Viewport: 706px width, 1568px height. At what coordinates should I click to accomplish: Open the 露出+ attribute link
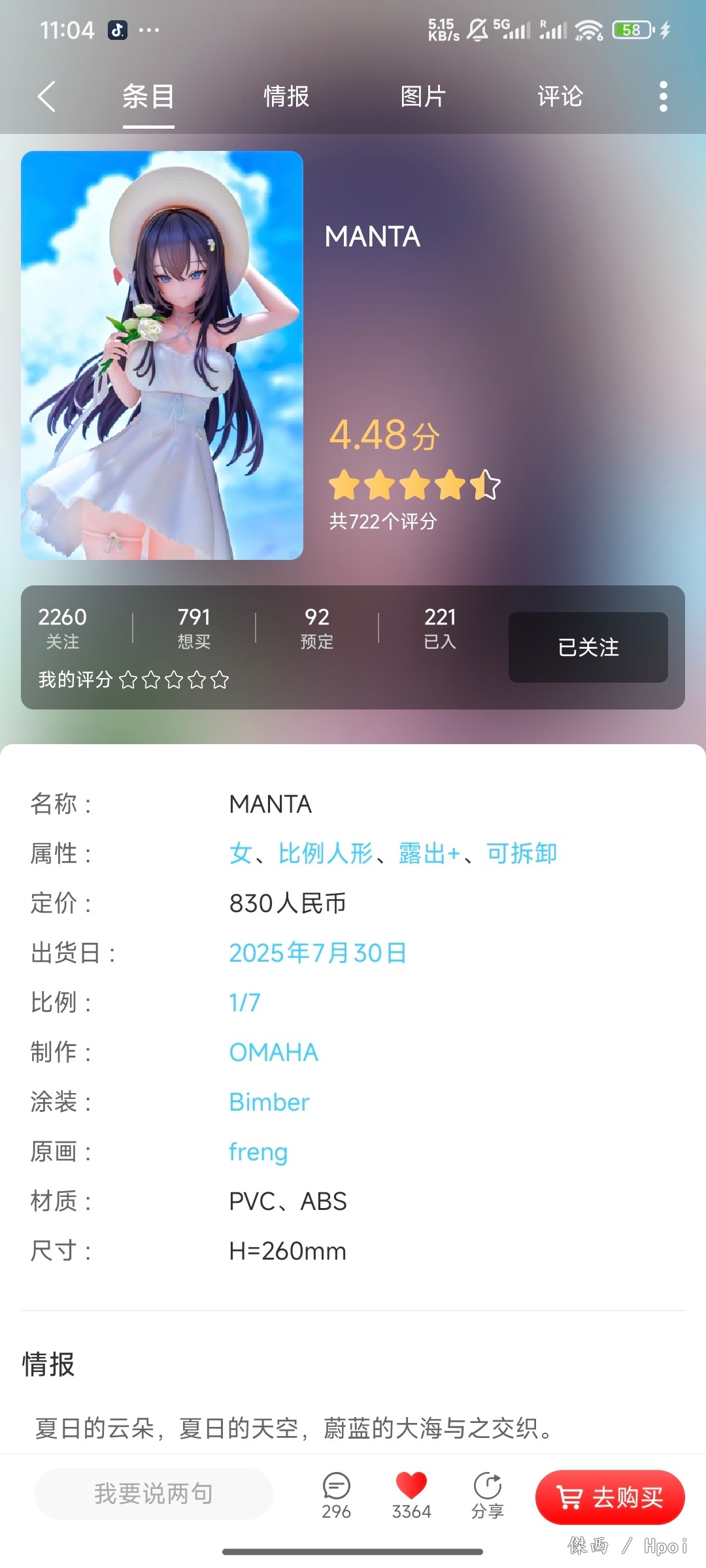pyautogui.click(x=429, y=853)
